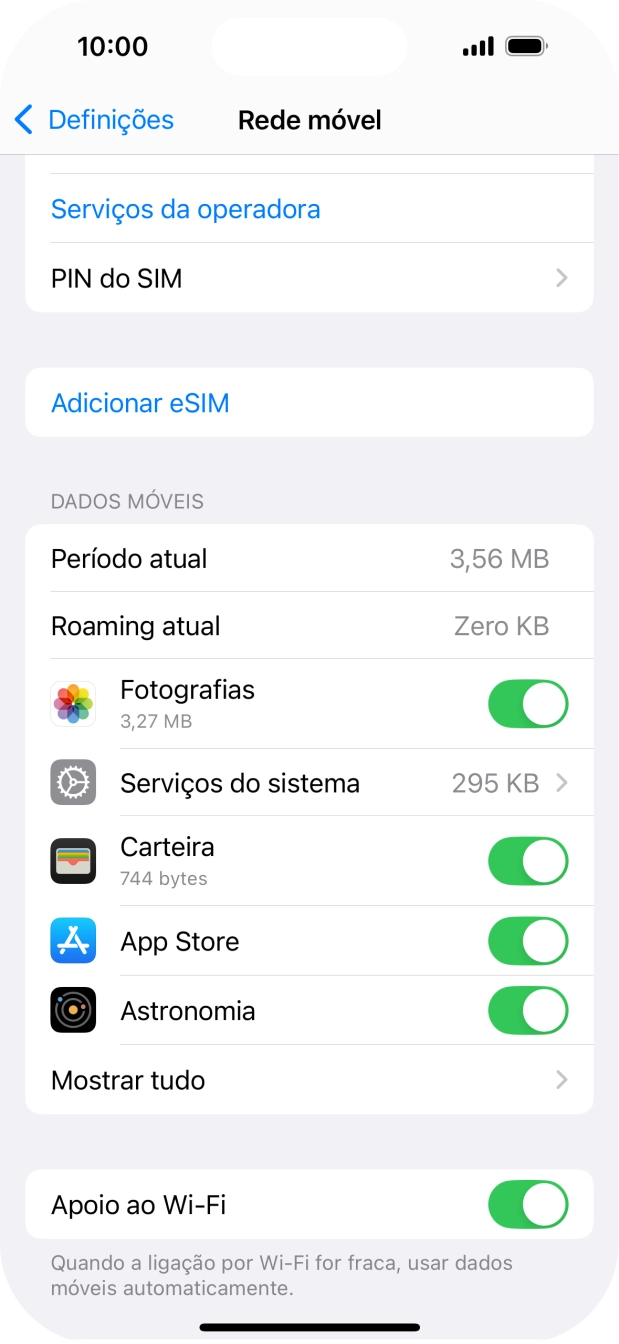Open Serviços da operadora
619x1344 pixels.
point(309,209)
